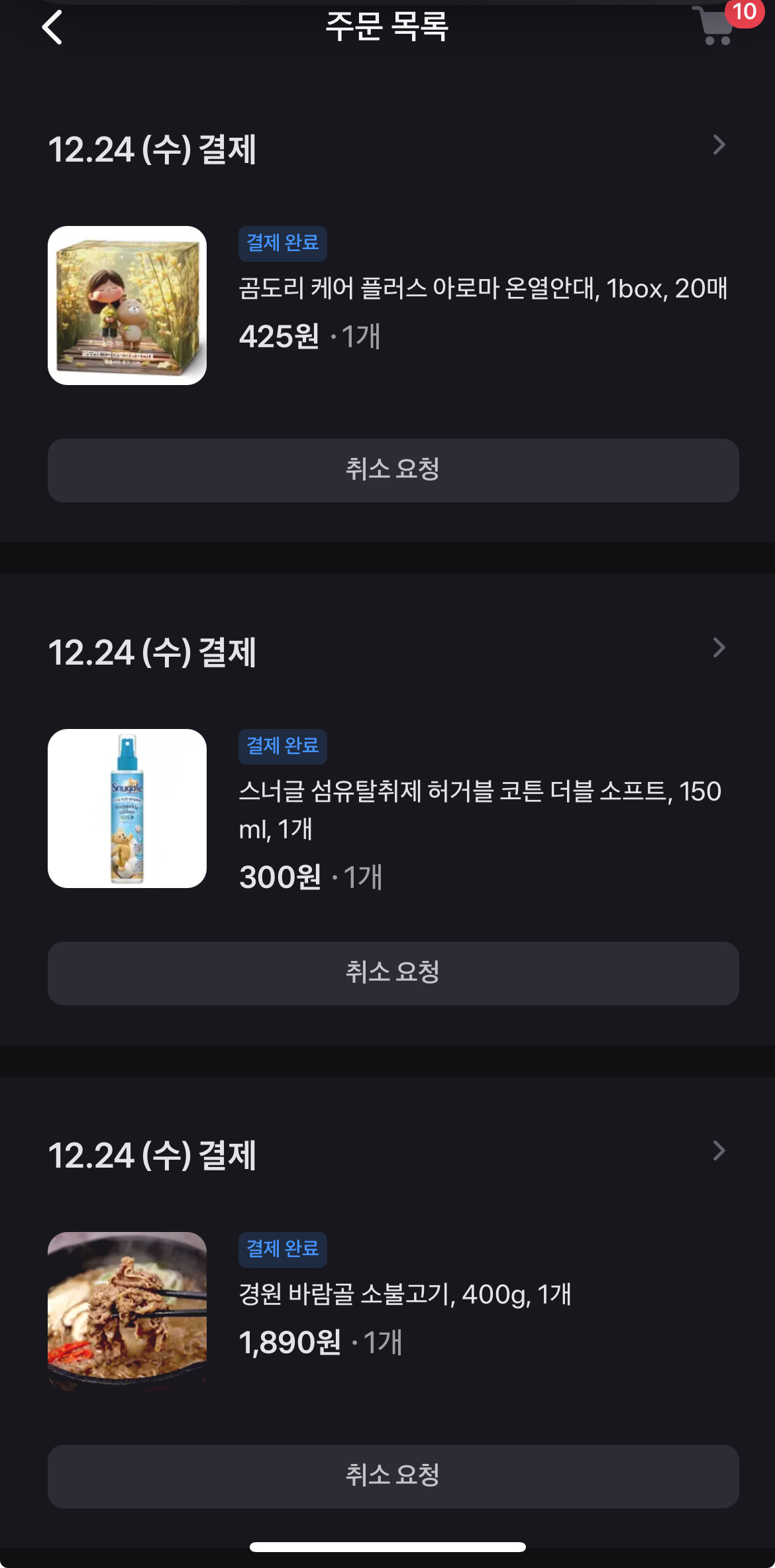The image size is (775, 1568).
Task: Expand order details for the 소불고기 payment
Action: [719, 1151]
